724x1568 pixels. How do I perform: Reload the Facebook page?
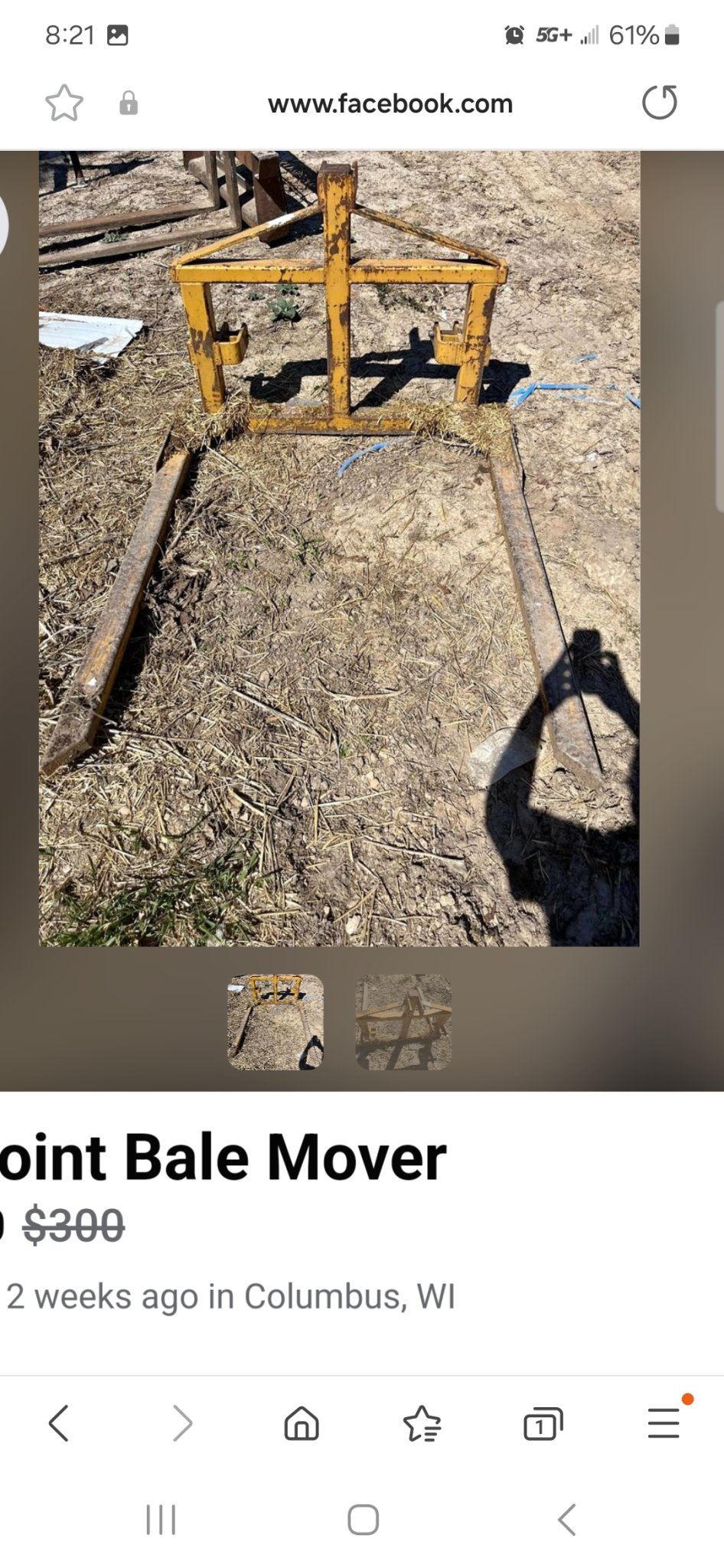pyautogui.click(x=659, y=103)
